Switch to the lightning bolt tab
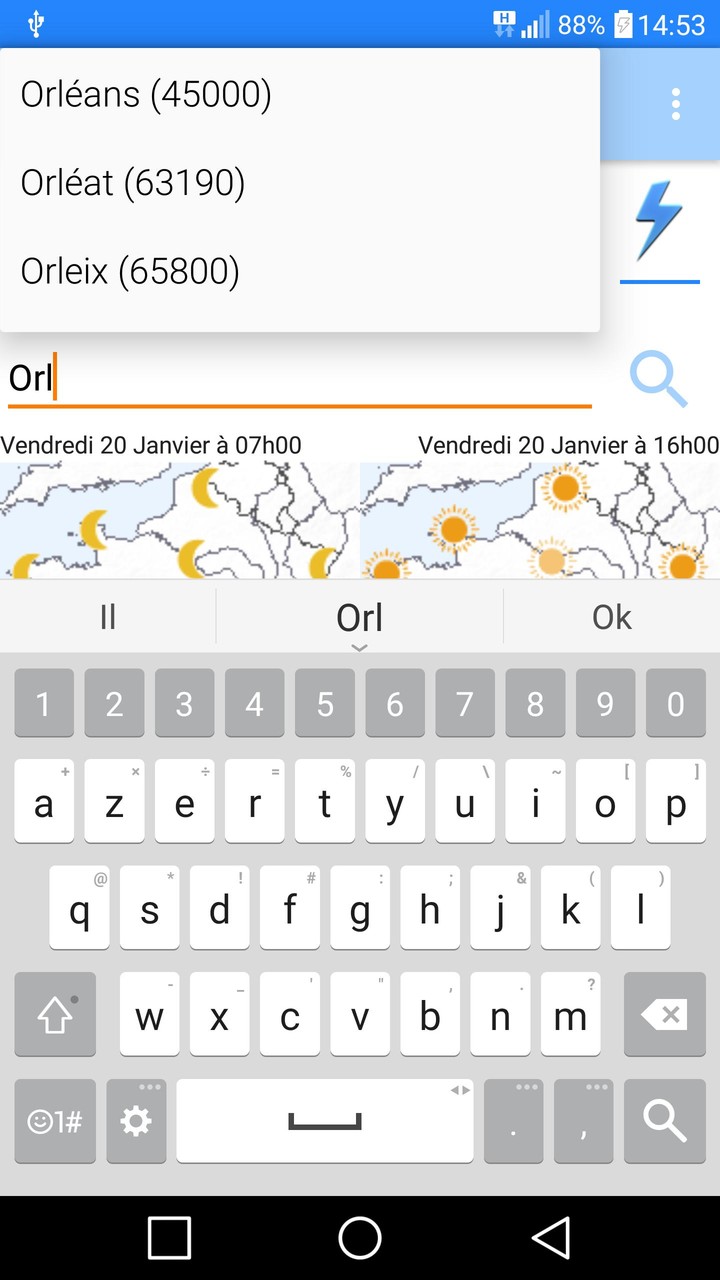This screenshot has height=1280, width=720. [659, 222]
